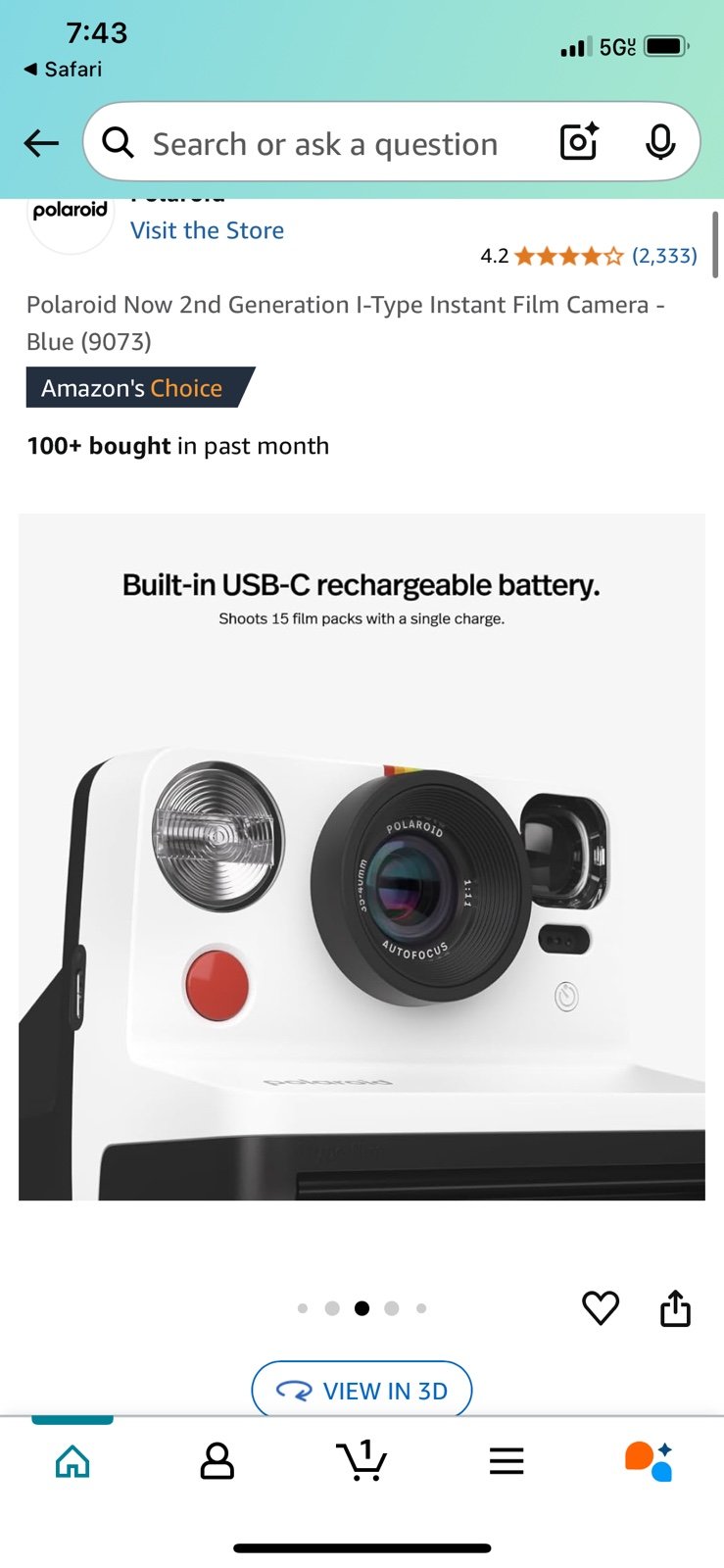724x1568 pixels.
Task: Tap the VIEW IN 3D button
Action: point(362,1390)
